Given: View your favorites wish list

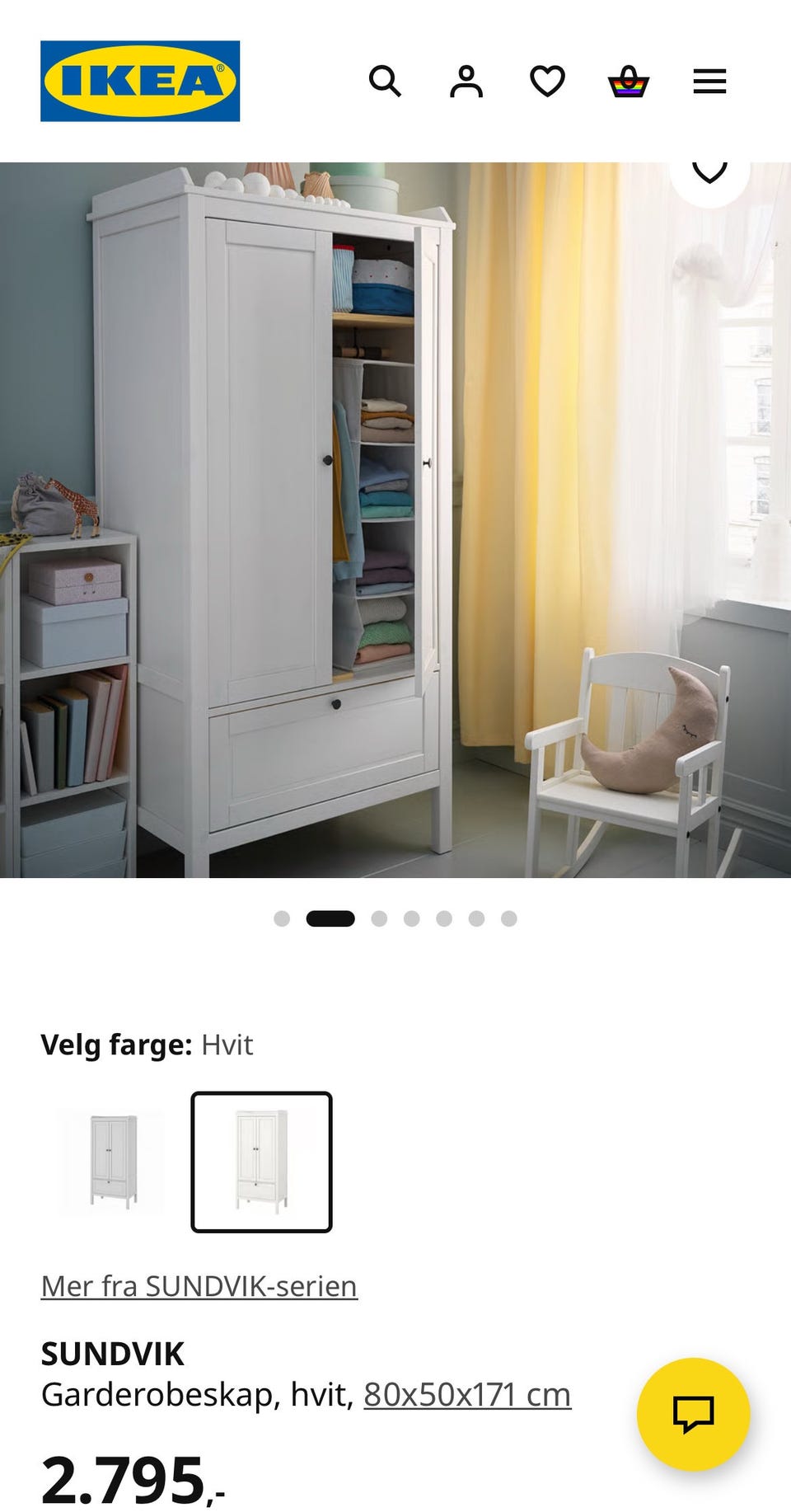Looking at the screenshot, I should (547, 82).
